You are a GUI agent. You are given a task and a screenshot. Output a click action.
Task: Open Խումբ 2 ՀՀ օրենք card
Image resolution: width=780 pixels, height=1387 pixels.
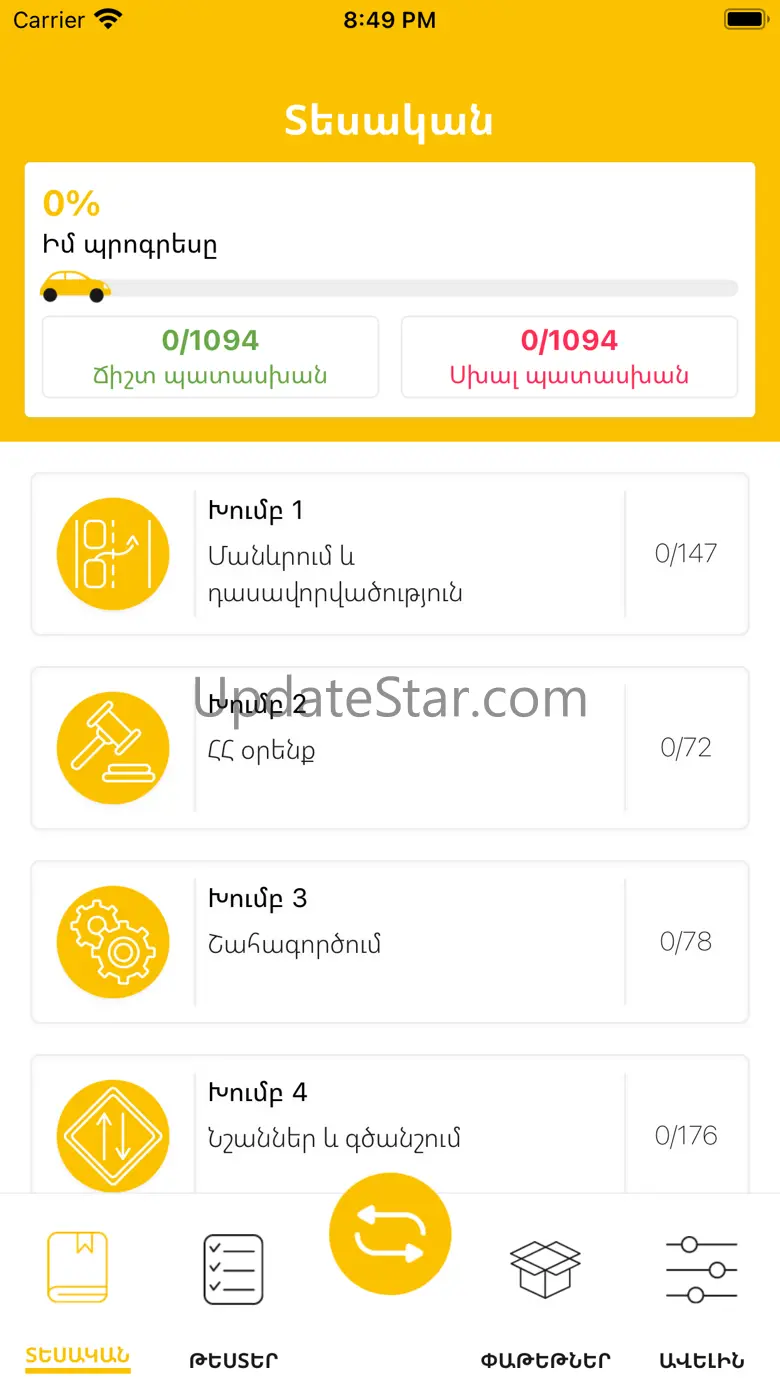point(390,748)
